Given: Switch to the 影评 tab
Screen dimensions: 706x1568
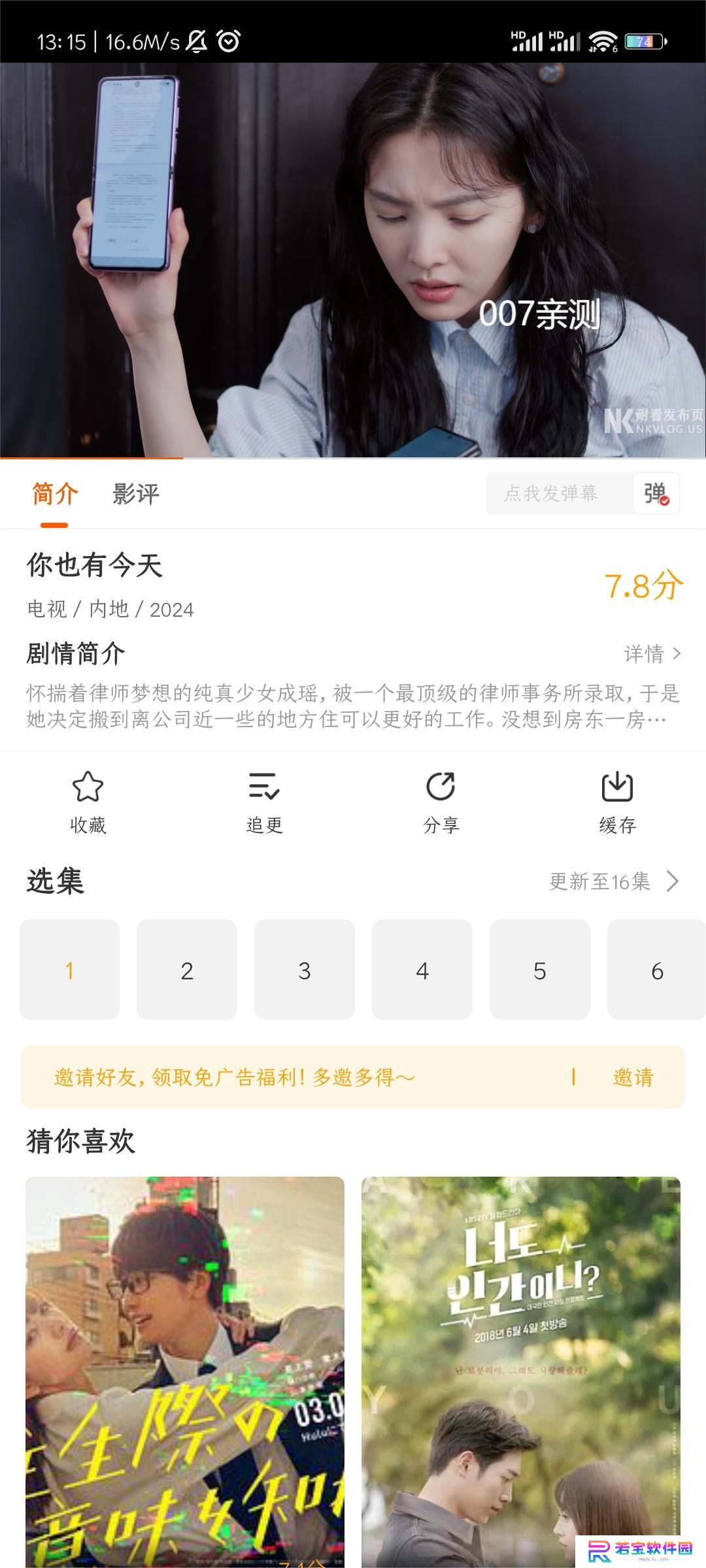Looking at the screenshot, I should click(x=136, y=494).
